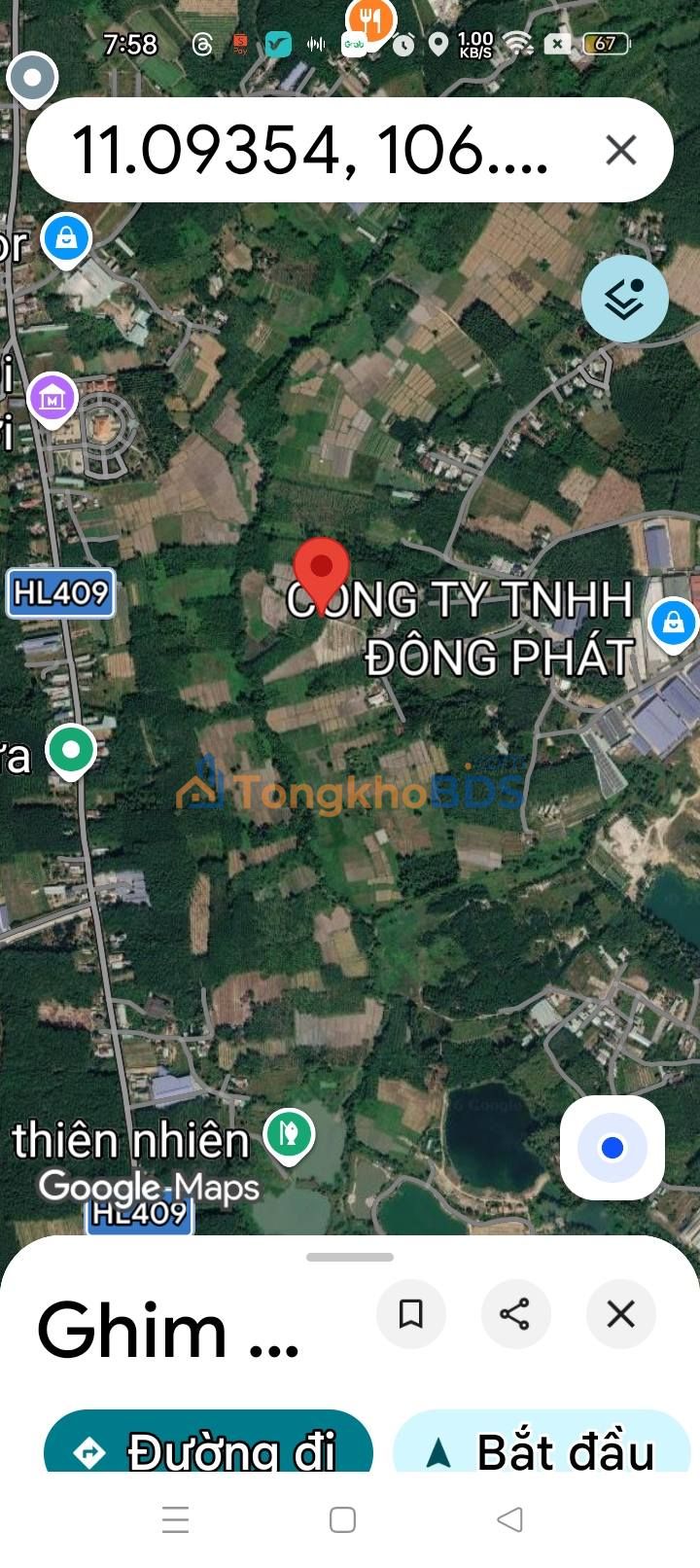Start navigation with Bắt đầu button
The width and height of the screenshot is (700, 1568).
coord(542,1442)
